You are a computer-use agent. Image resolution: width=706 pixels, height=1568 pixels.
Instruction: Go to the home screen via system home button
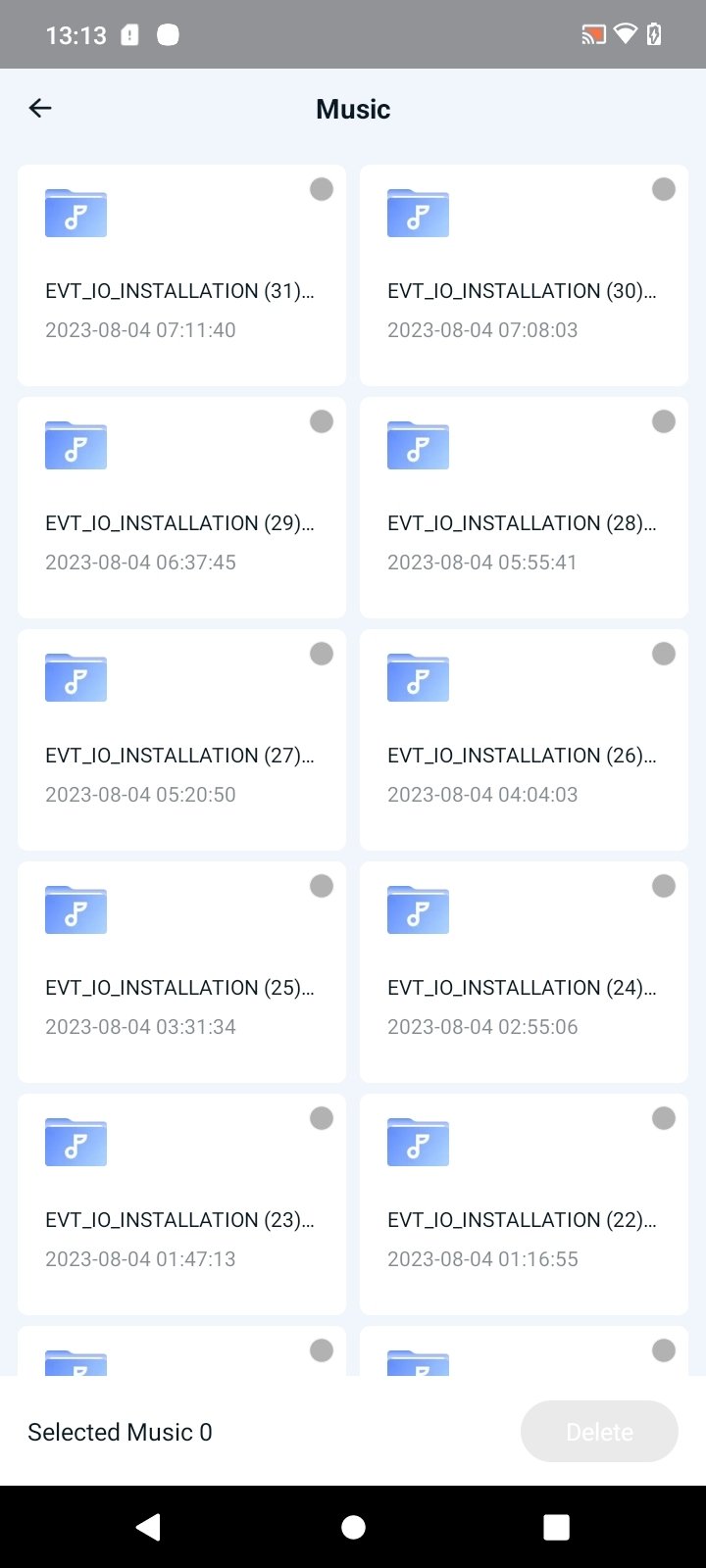tap(353, 1527)
